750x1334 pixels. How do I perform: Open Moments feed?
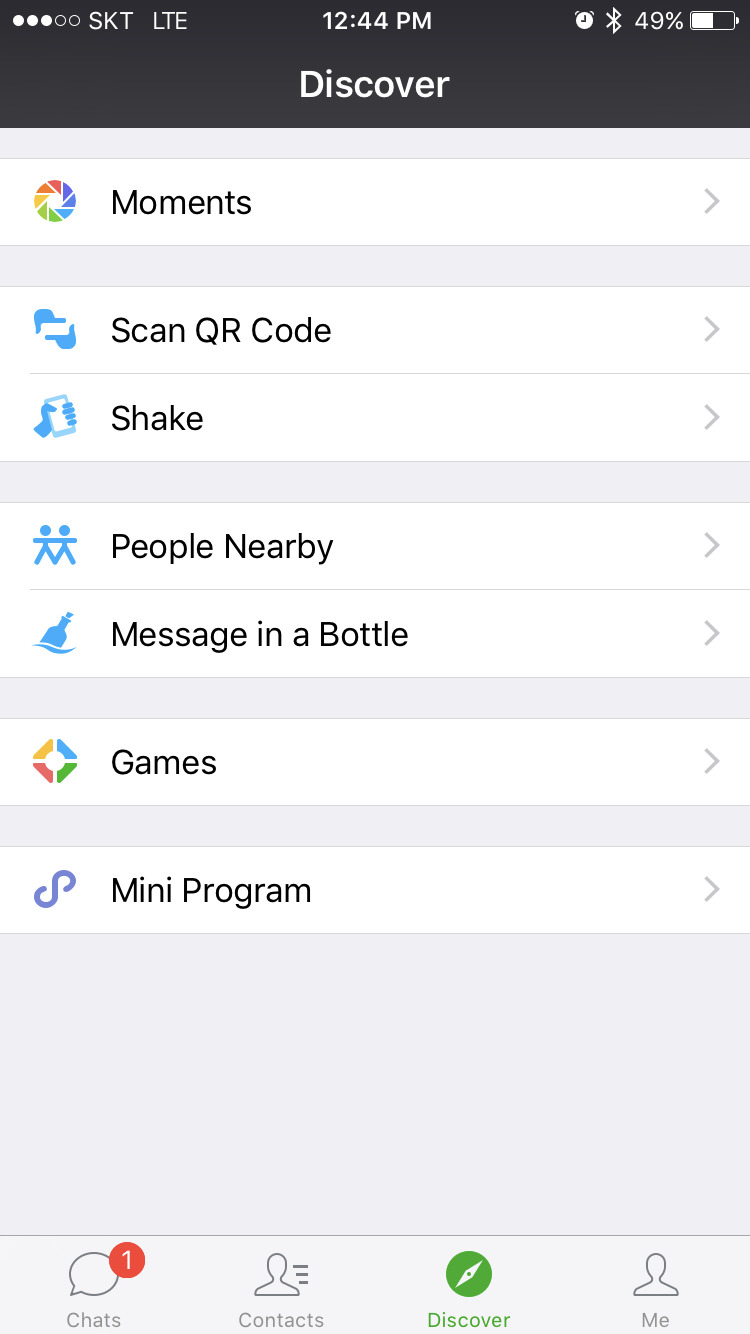(375, 202)
